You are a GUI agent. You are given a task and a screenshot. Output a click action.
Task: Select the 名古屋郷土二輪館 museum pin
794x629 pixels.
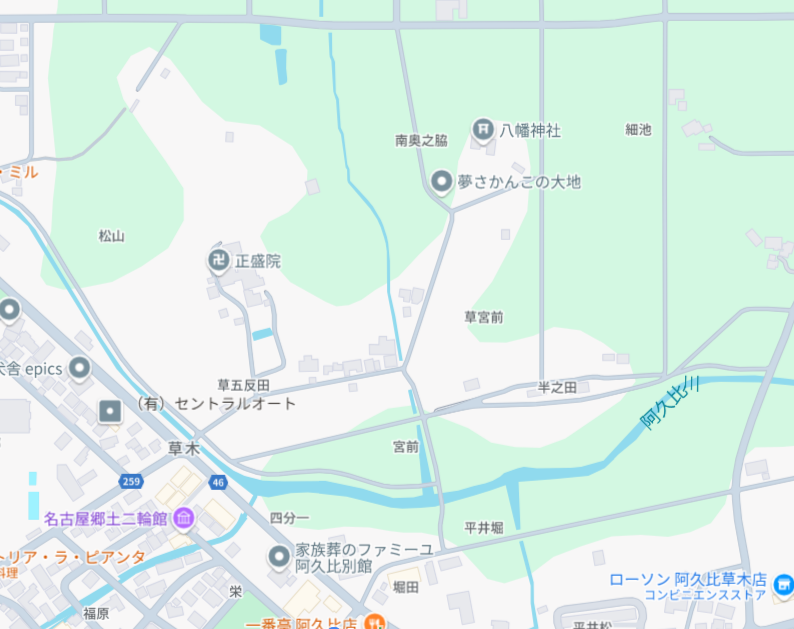coord(184,518)
